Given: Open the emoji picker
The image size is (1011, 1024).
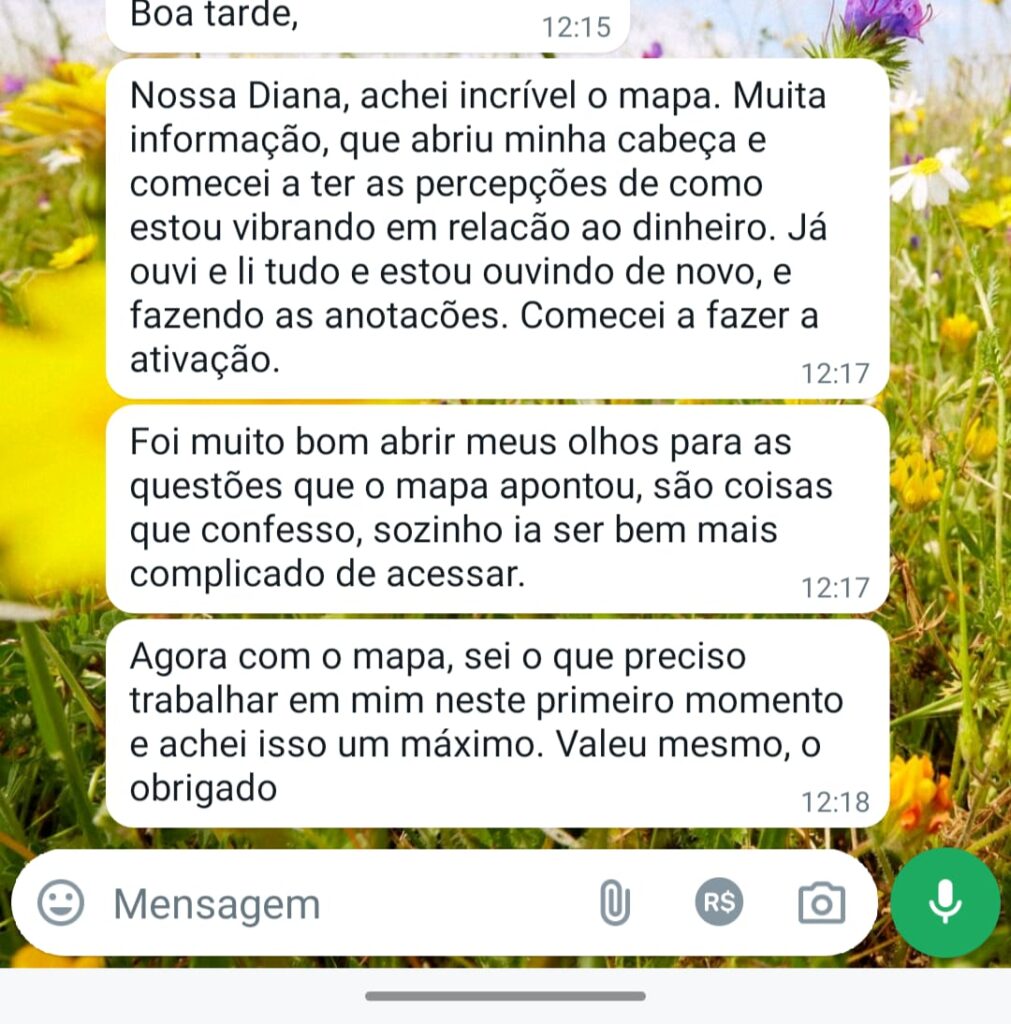Looking at the screenshot, I should pyautogui.click(x=61, y=904).
